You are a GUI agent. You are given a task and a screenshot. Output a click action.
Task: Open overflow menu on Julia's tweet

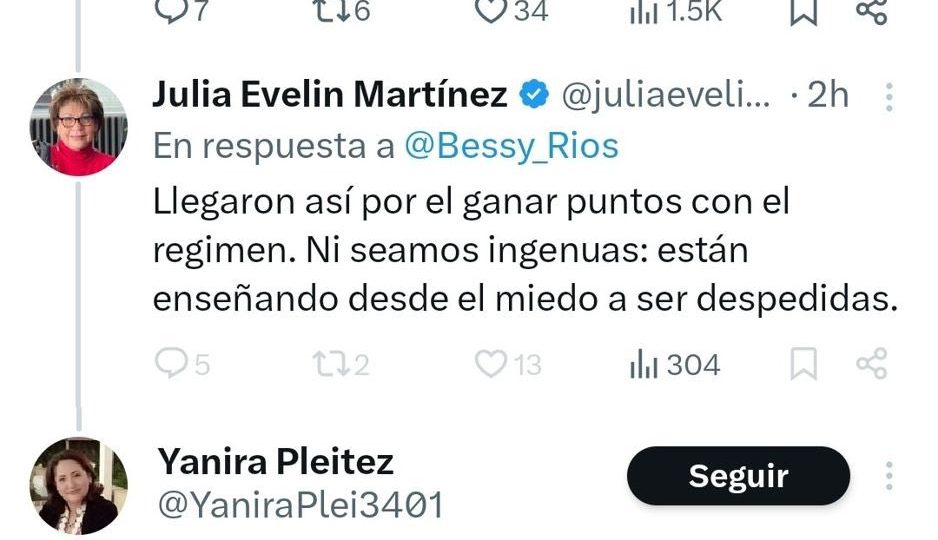888,96
